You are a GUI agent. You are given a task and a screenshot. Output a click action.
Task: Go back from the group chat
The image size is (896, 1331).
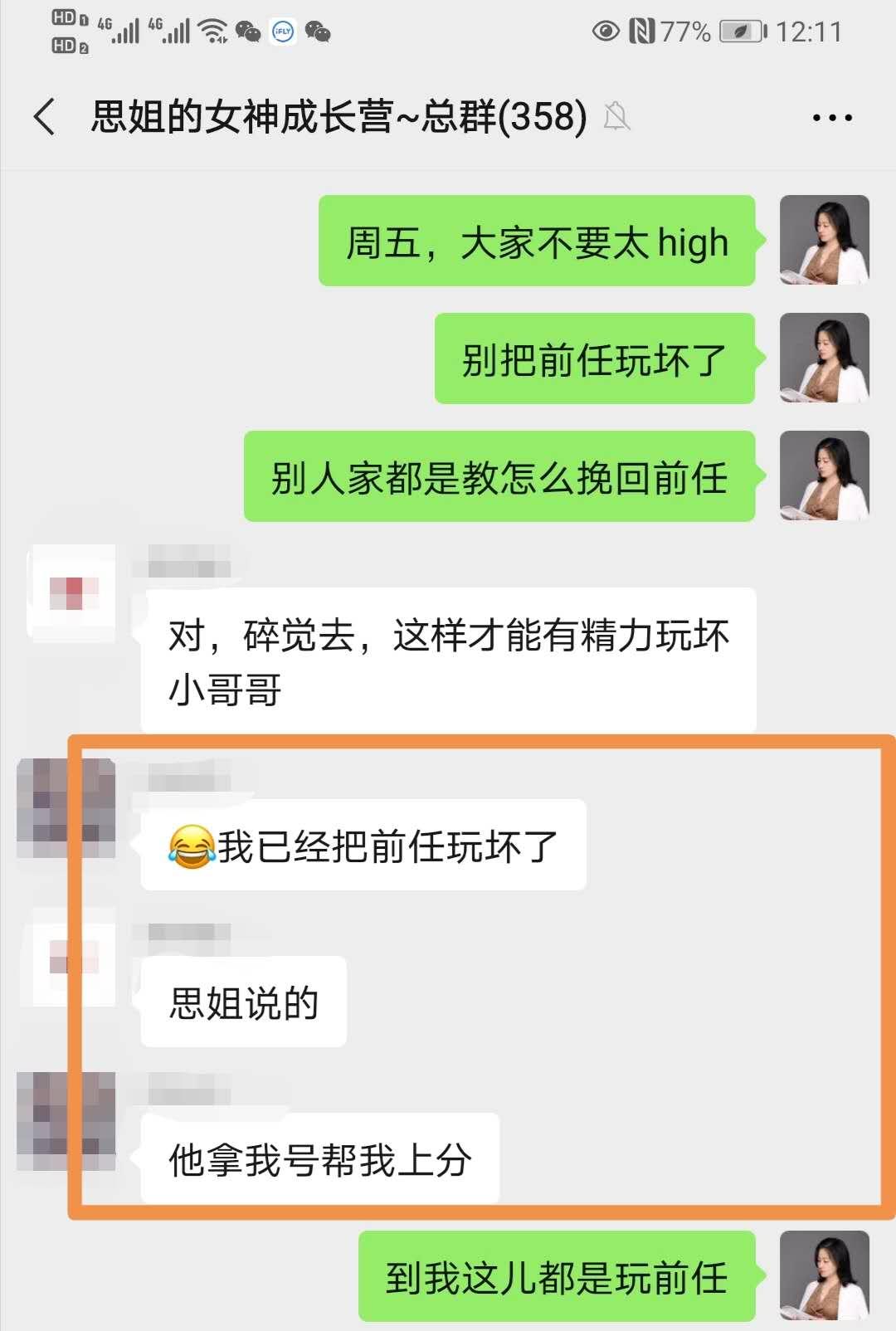click(x=46, y=116)
